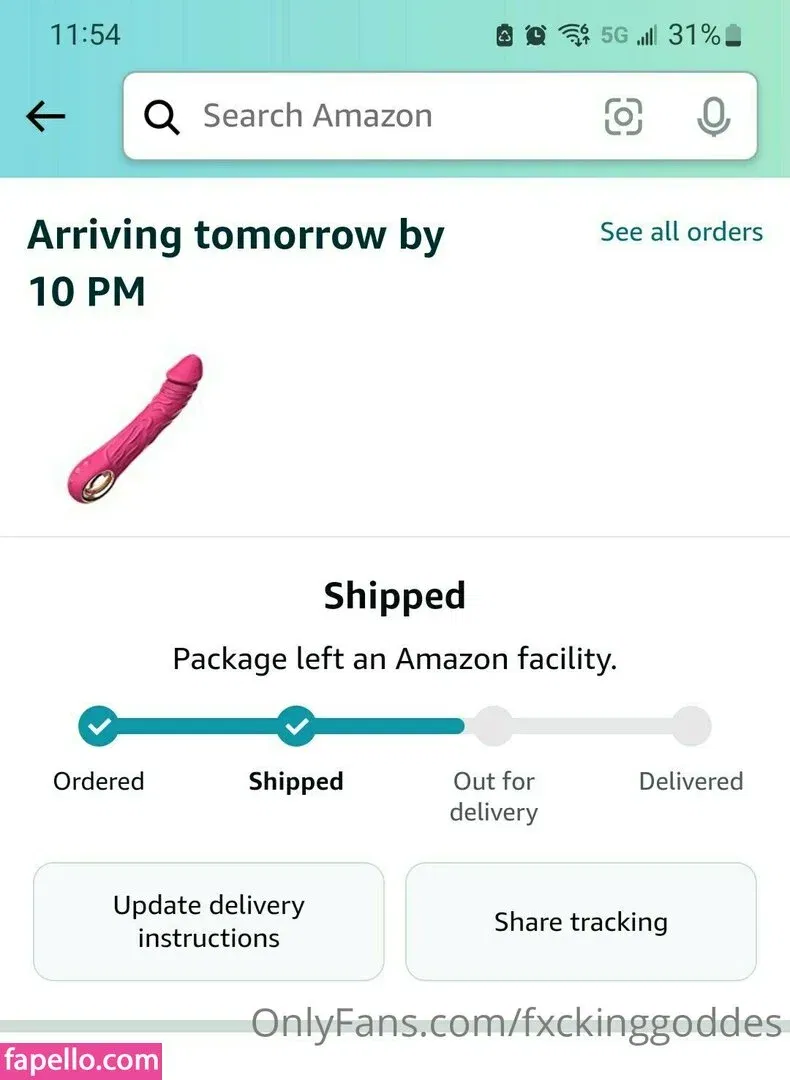The image size is (790, 1080).
Task: Go back using the arrow icon
Action: [45, 117]
